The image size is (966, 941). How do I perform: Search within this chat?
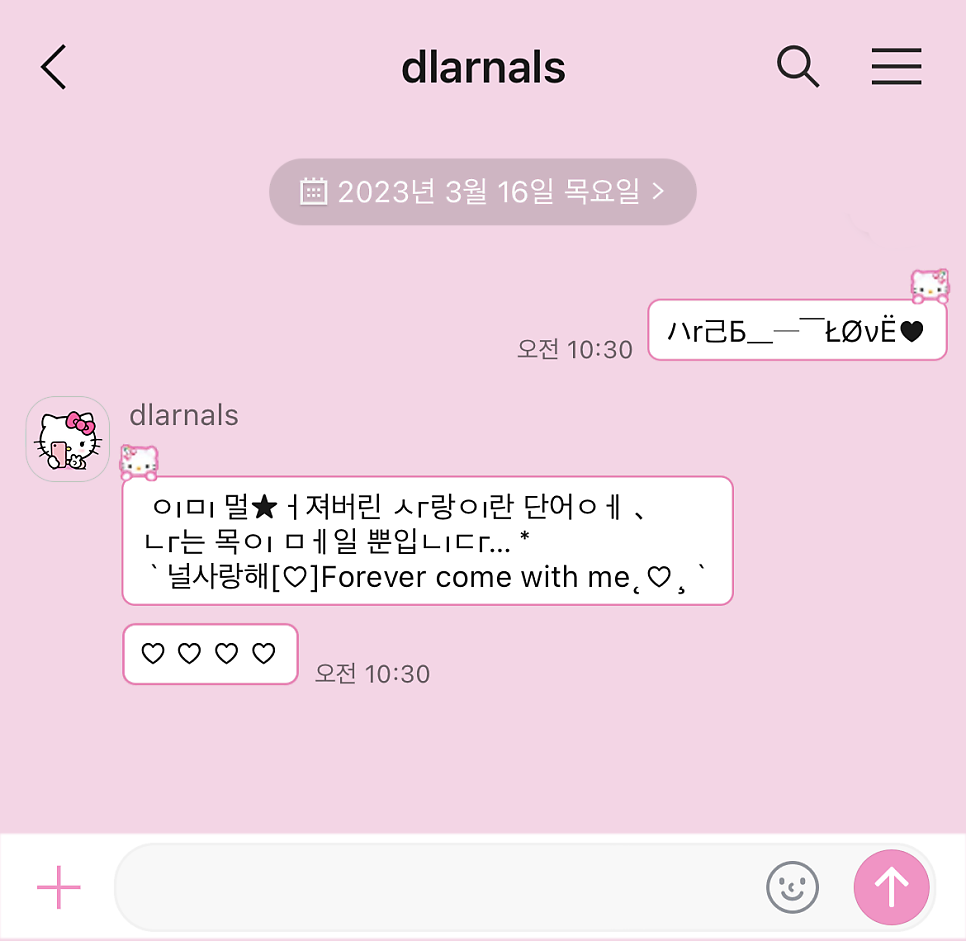tap(797, 68)
